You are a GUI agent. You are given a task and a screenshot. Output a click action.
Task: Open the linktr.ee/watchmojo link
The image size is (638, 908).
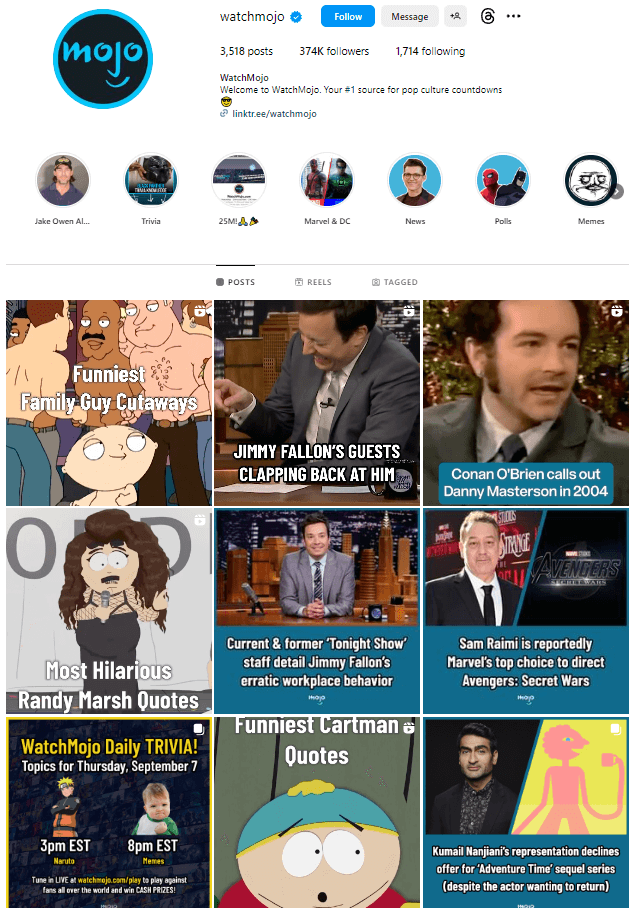[273, 114]
